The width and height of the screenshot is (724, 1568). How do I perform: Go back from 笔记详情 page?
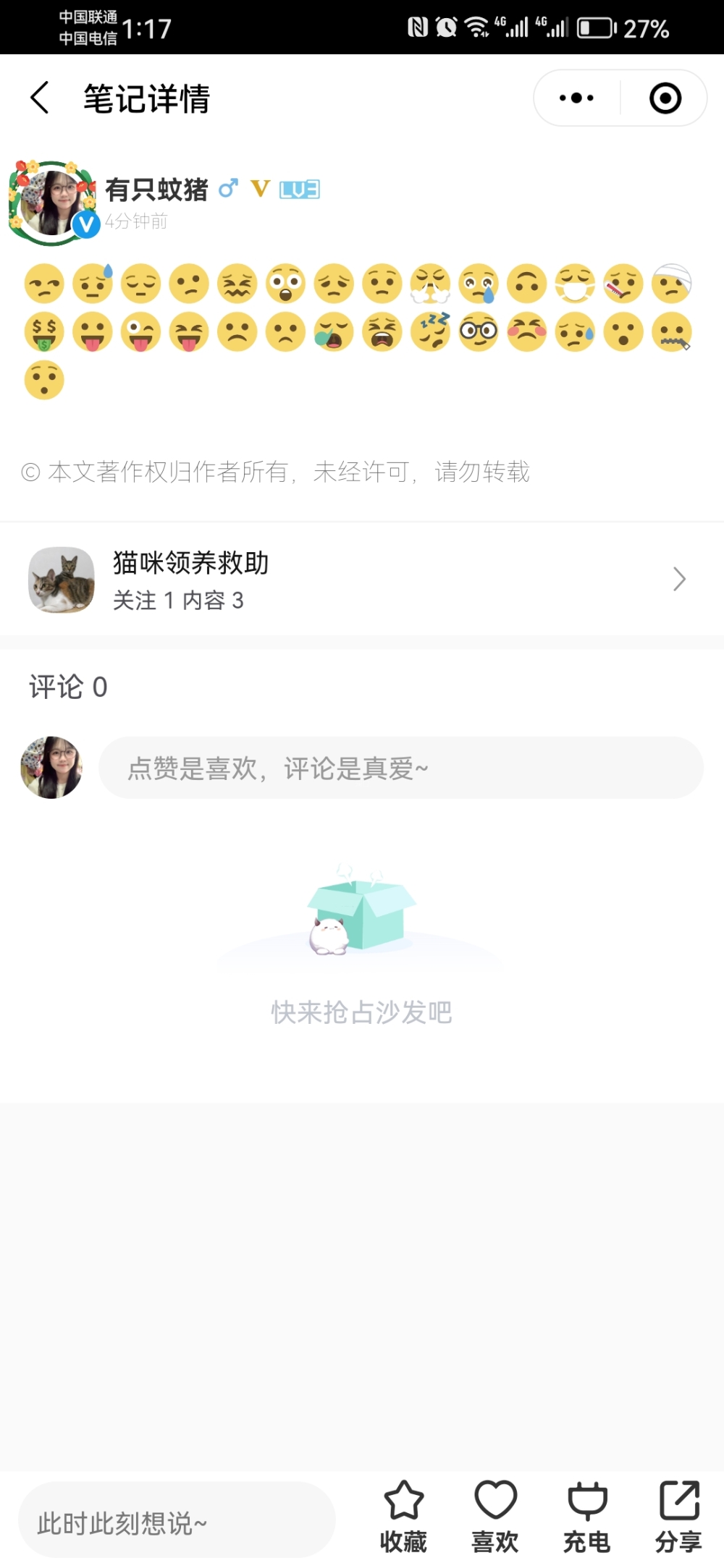[40, 98]
